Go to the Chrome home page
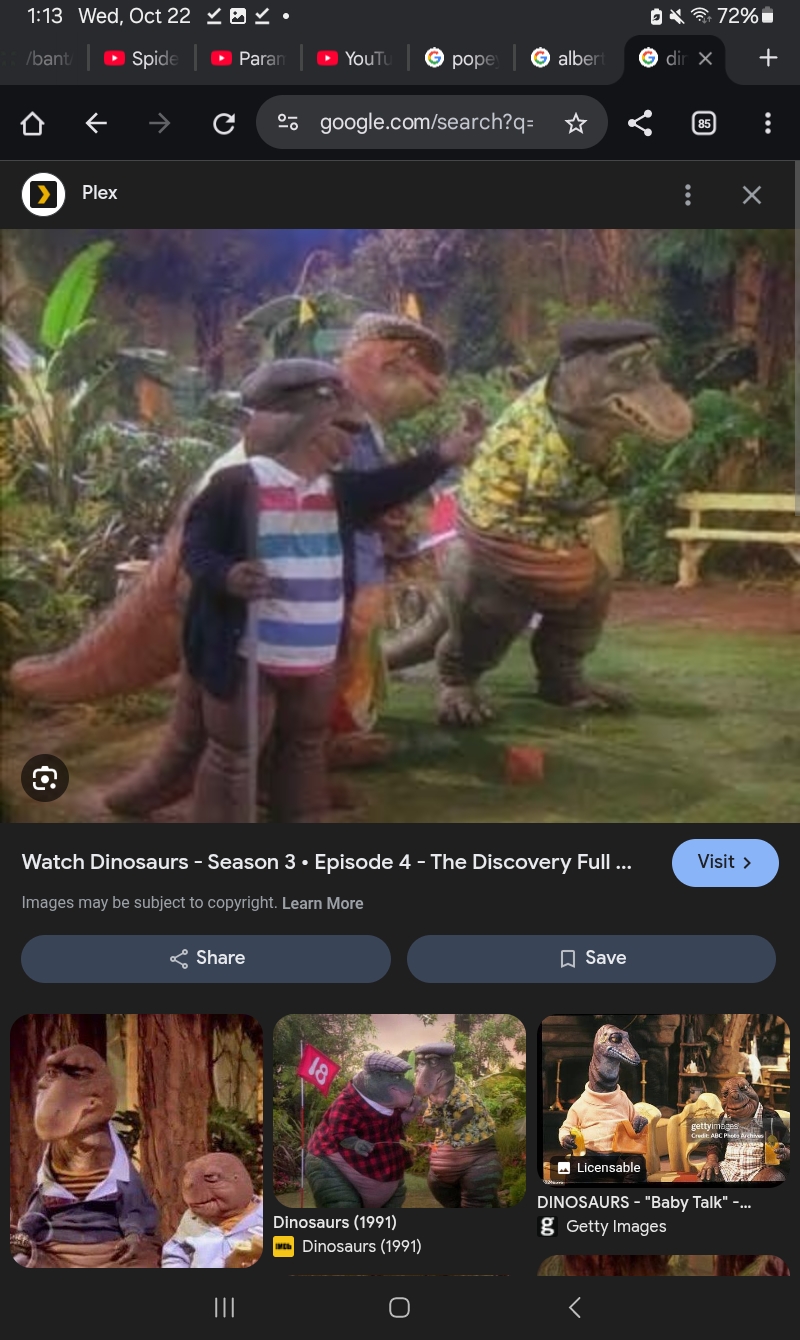The width and height of the screenshot is (800, 1340). 33,123
